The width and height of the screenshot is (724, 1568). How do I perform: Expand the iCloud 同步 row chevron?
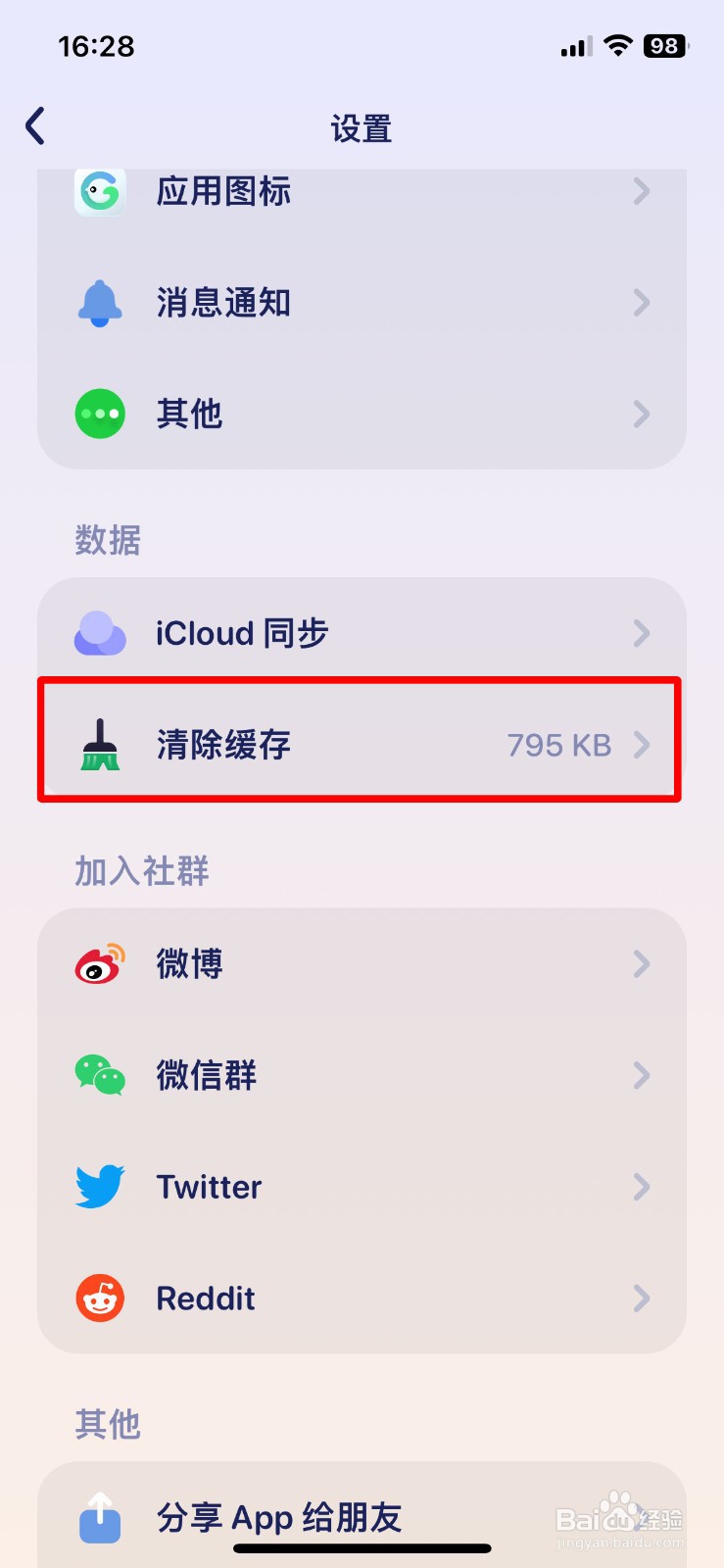click(643, 633)
